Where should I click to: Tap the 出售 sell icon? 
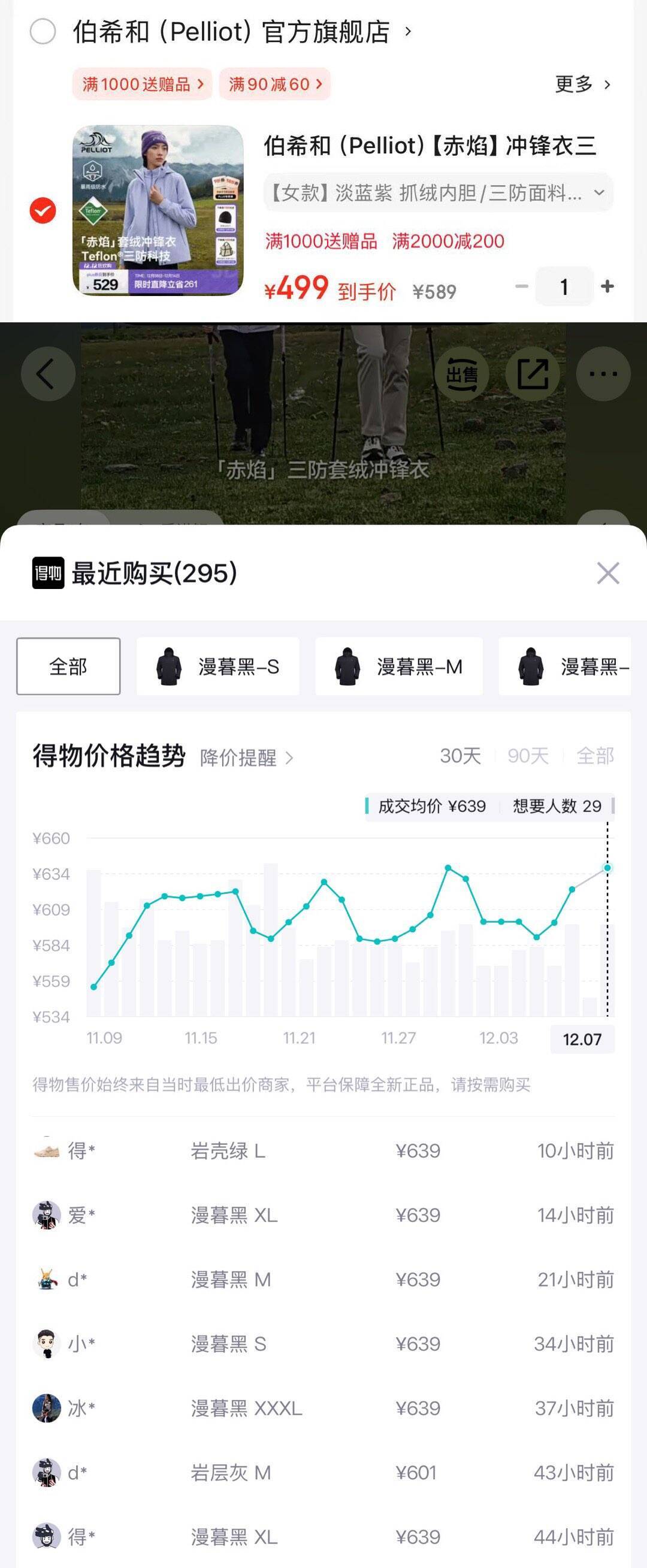(x=461, y=374)
